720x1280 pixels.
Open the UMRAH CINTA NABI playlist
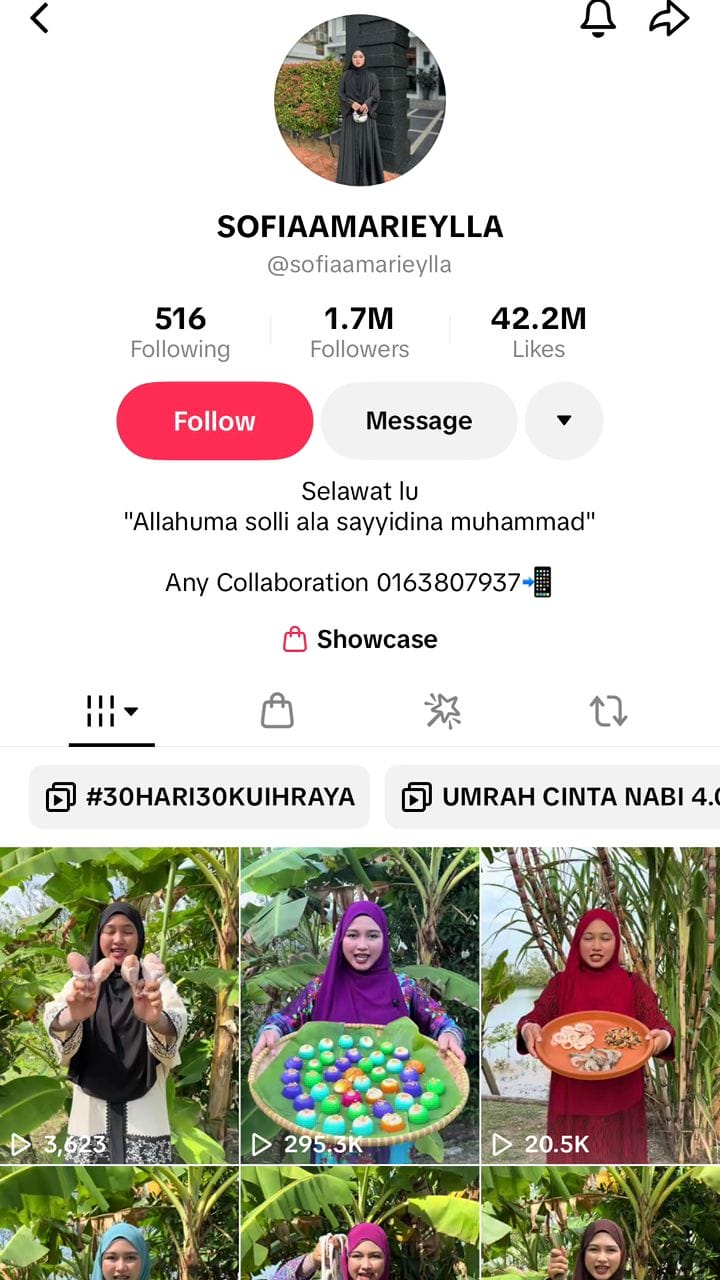tap(552, 797)
